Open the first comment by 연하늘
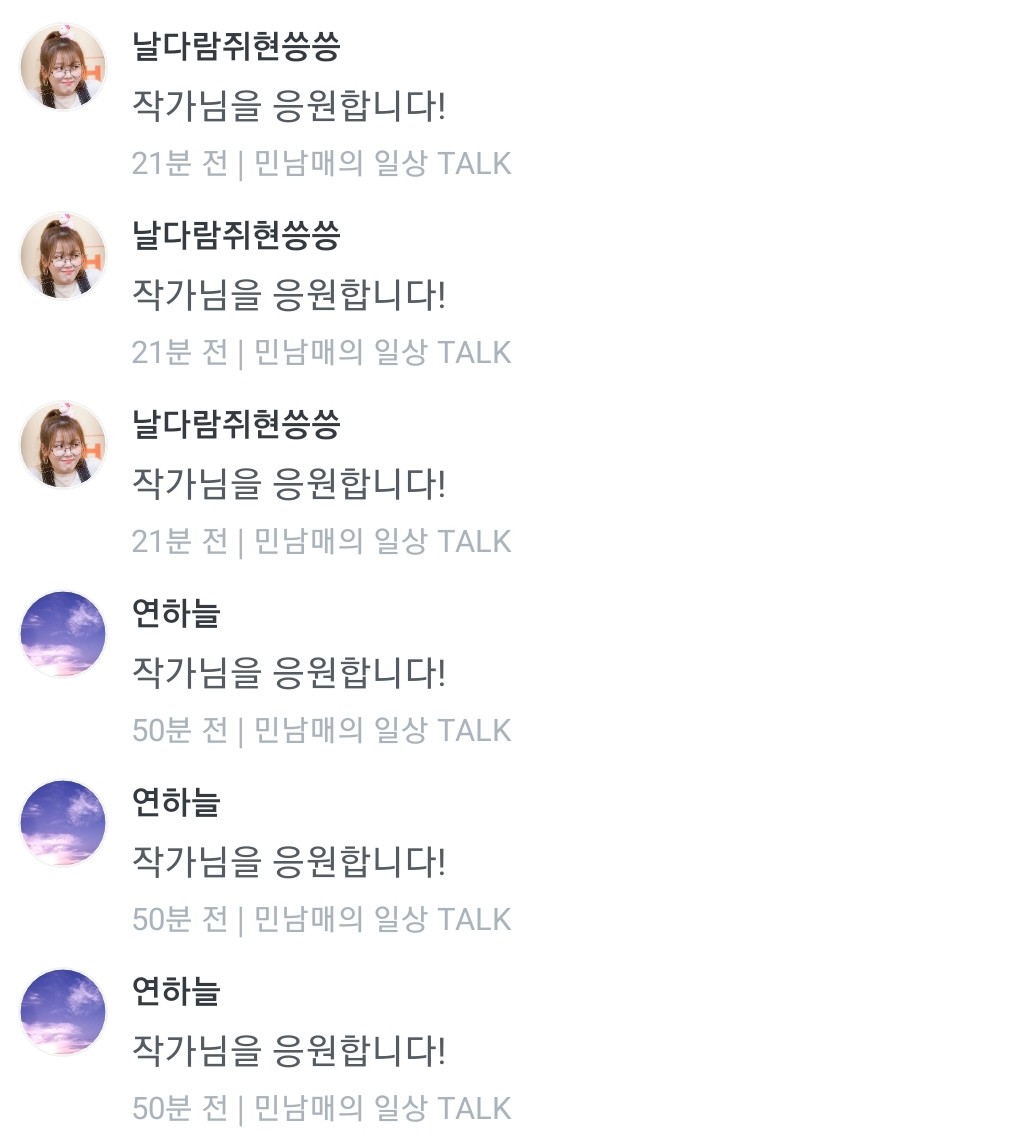1023x1147 pixels. coord(289,673)
